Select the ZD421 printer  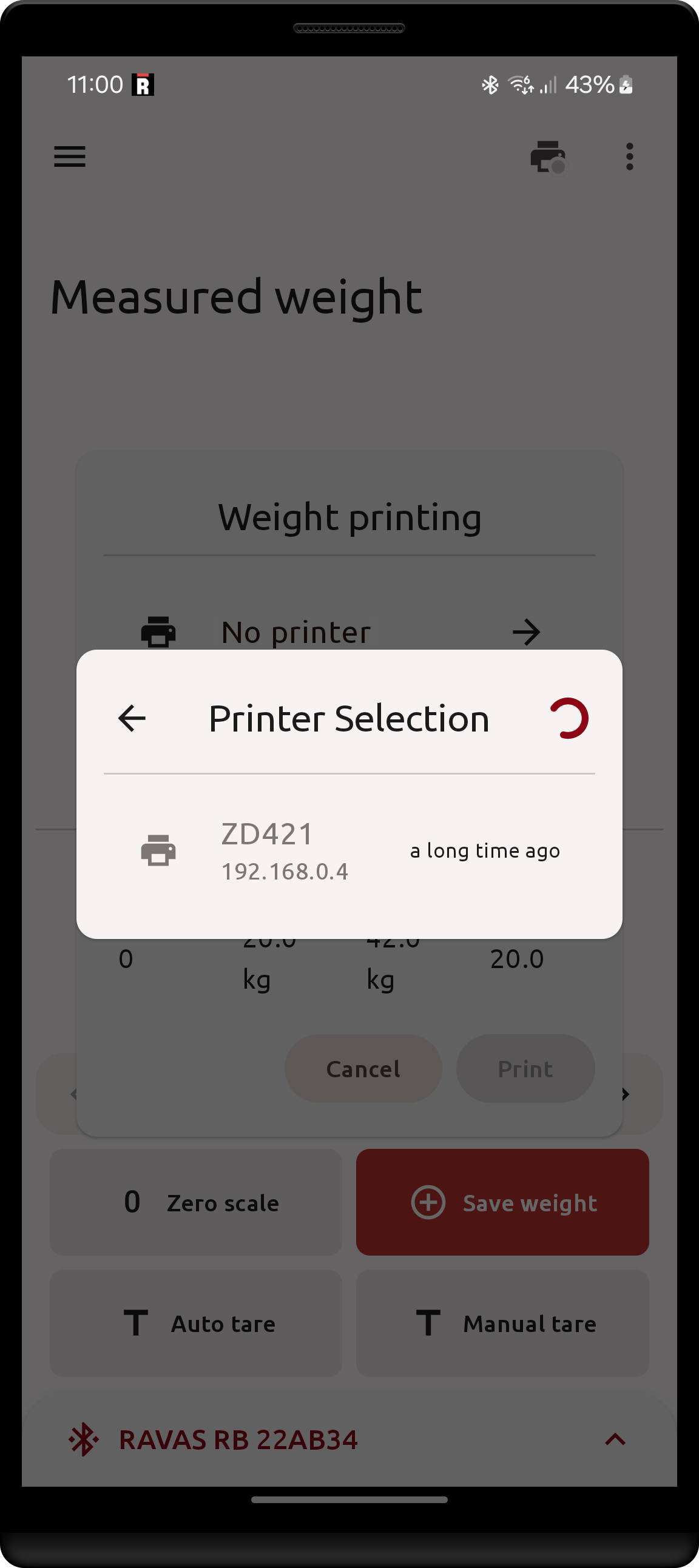[349, 850]
